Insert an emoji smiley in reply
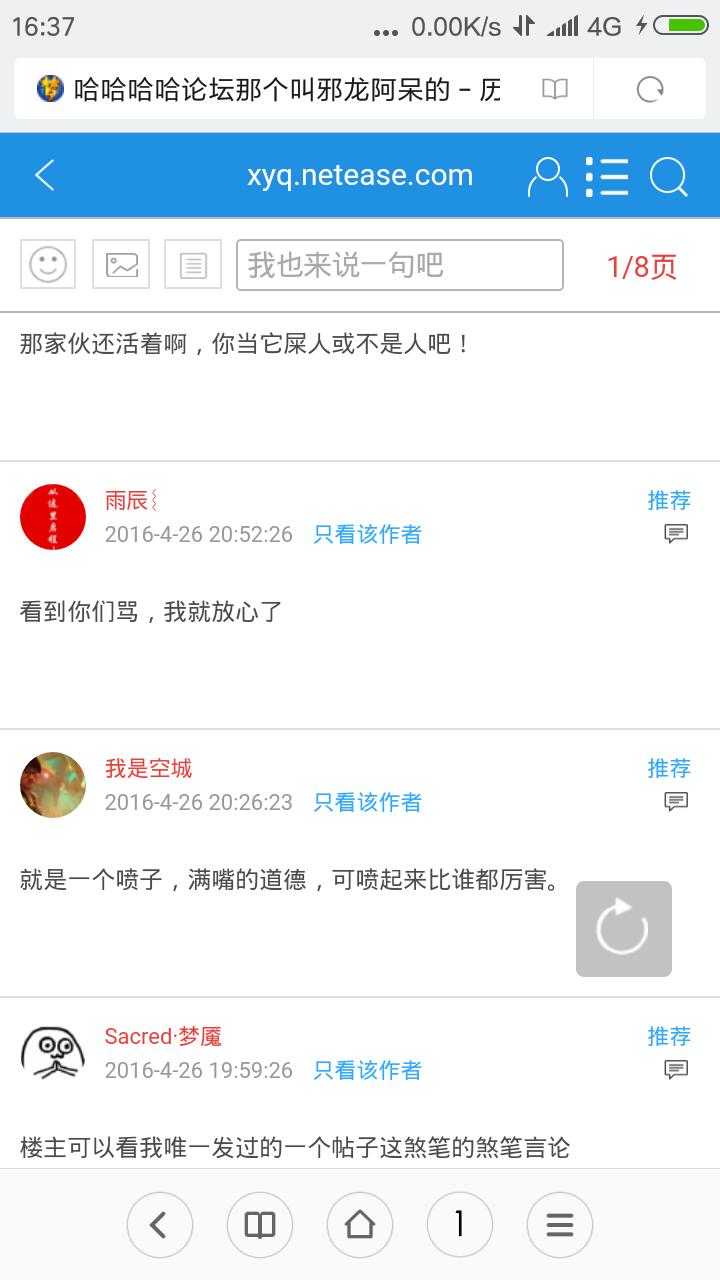This screenshot has width=720, height=1280. click(x=48, y=265)
